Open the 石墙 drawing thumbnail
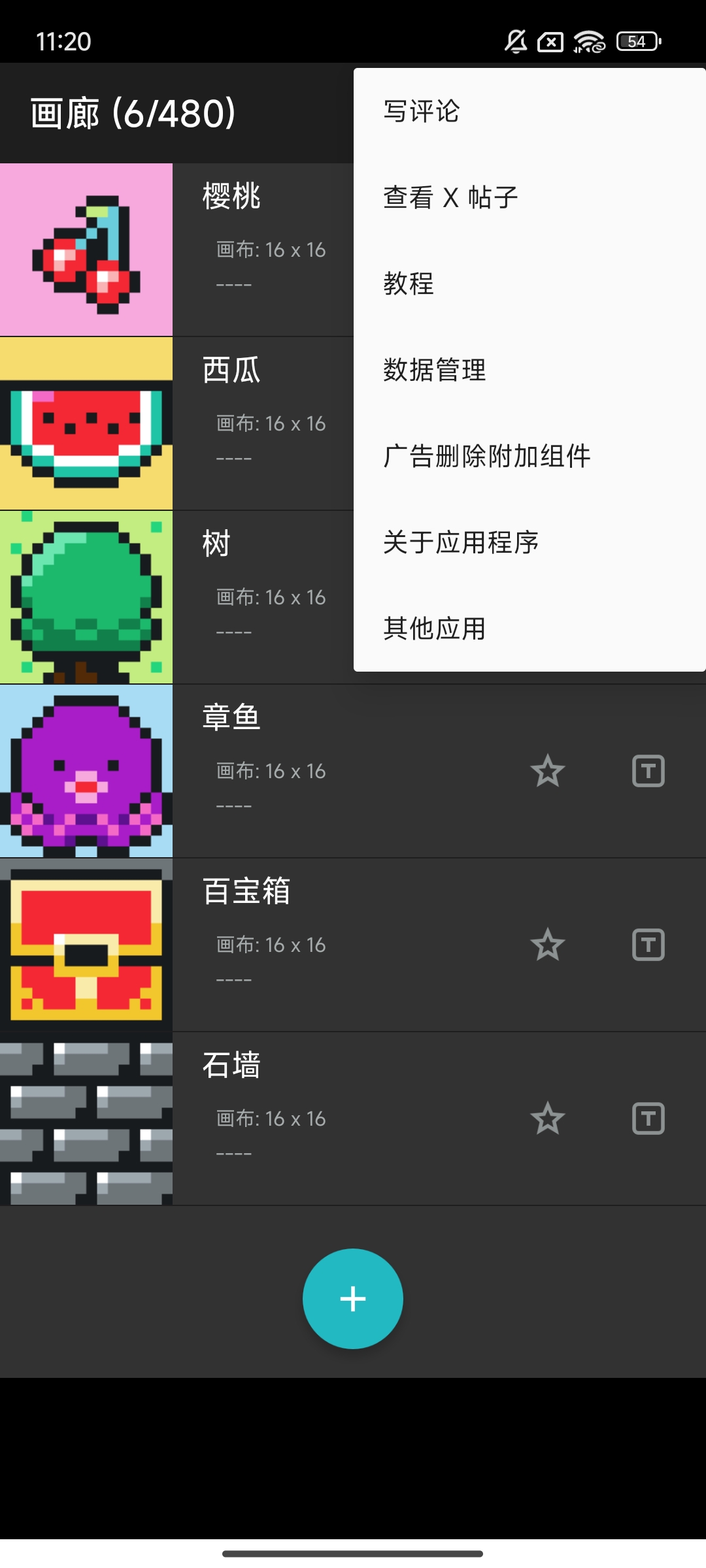The image size is (706, 1568). pyautogui.click(x=86, y=1119)
